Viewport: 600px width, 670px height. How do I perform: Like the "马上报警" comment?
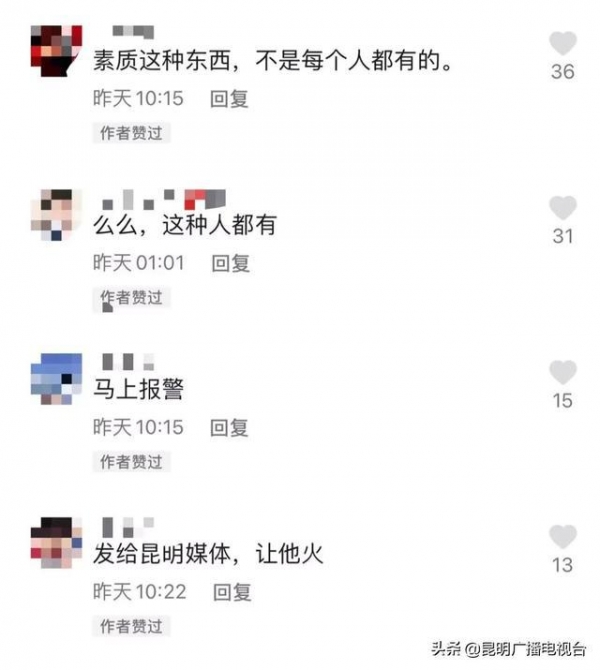pyautogui.click(x=563, y=373)
